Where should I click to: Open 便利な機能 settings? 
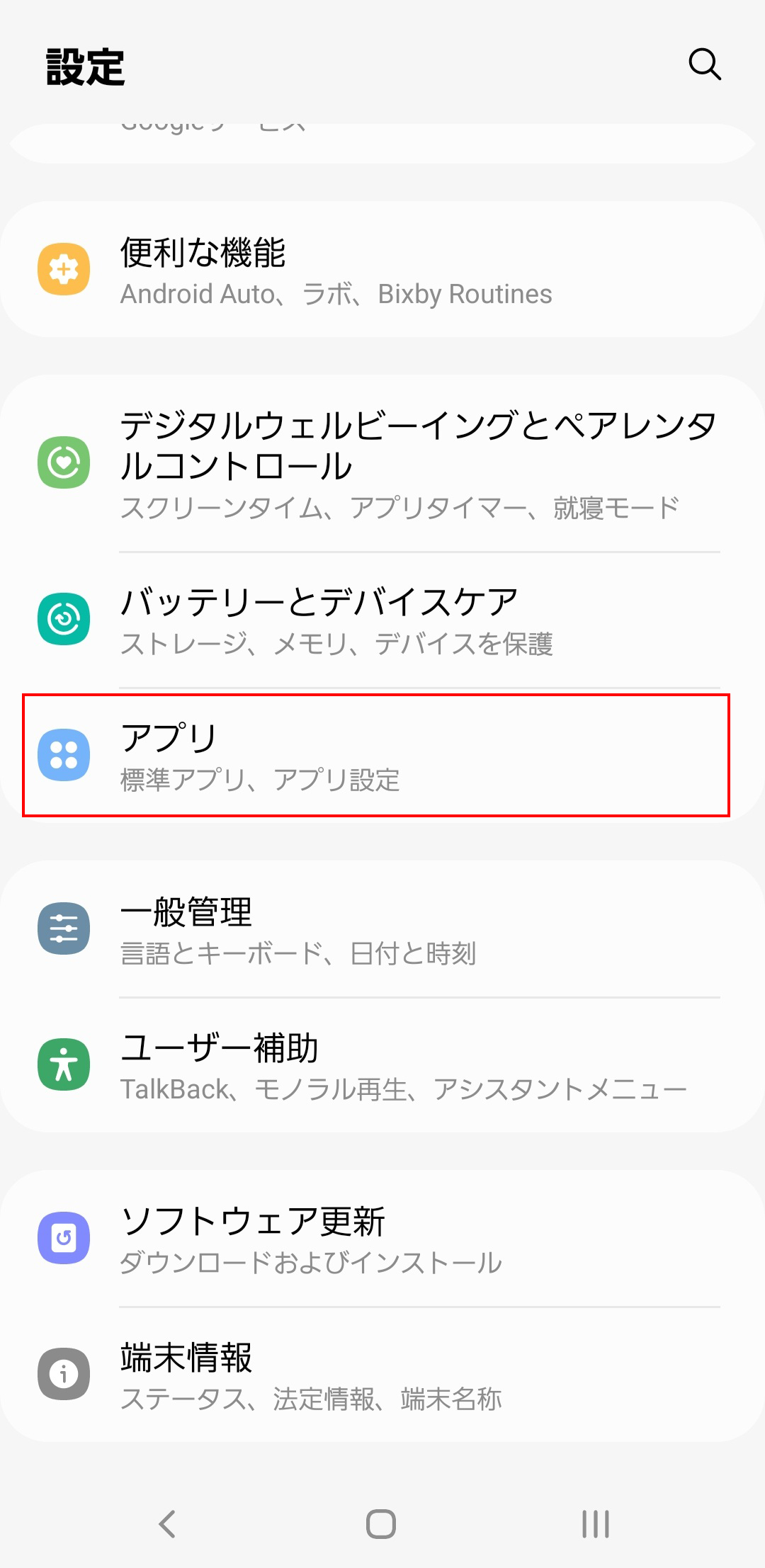tap(382, 271)
